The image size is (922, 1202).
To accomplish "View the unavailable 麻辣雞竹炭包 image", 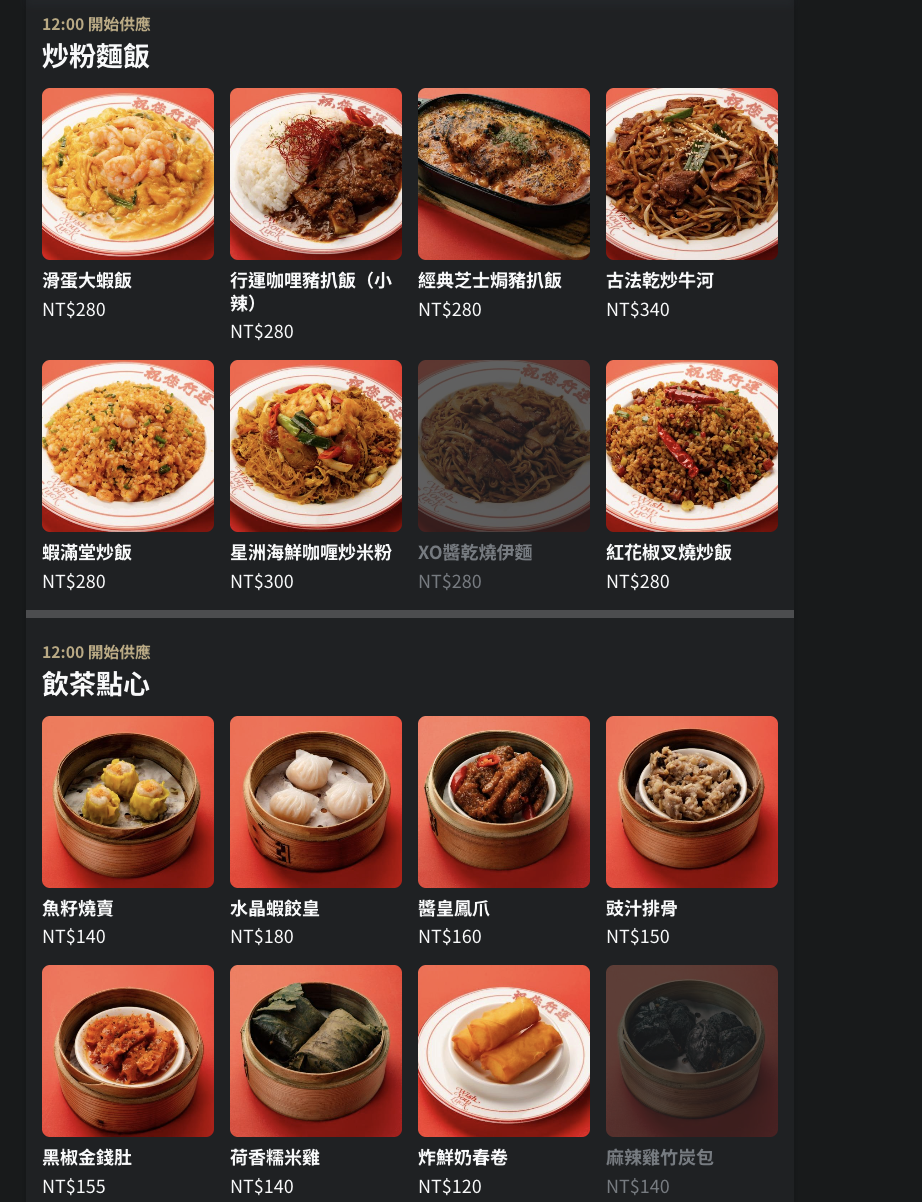I will (x=691, y=1050).
